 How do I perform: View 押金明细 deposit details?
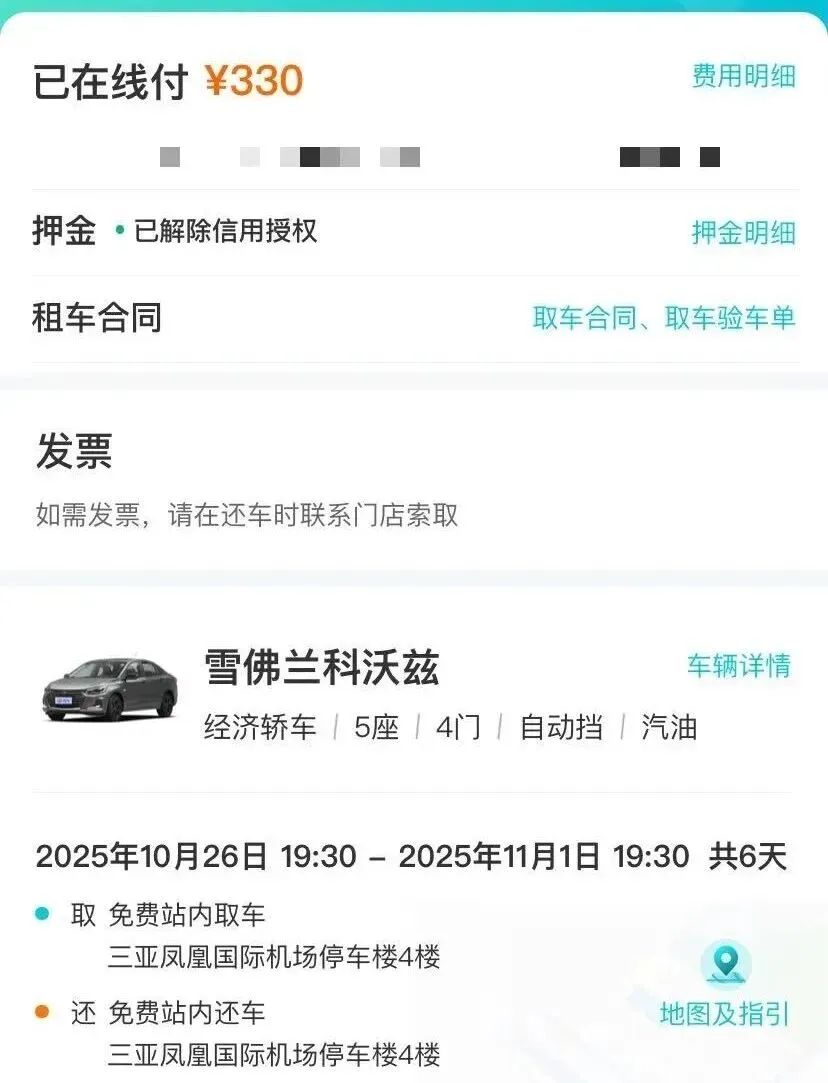tap(744, 233)
